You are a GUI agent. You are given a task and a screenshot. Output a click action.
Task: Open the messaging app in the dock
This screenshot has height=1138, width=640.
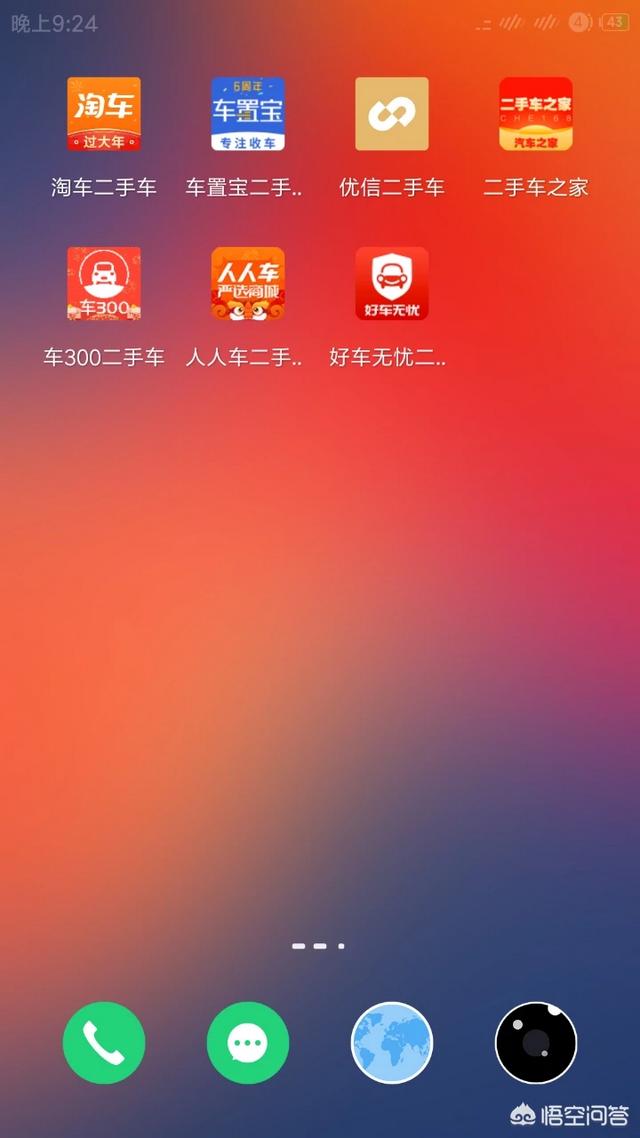(247, 1043)
